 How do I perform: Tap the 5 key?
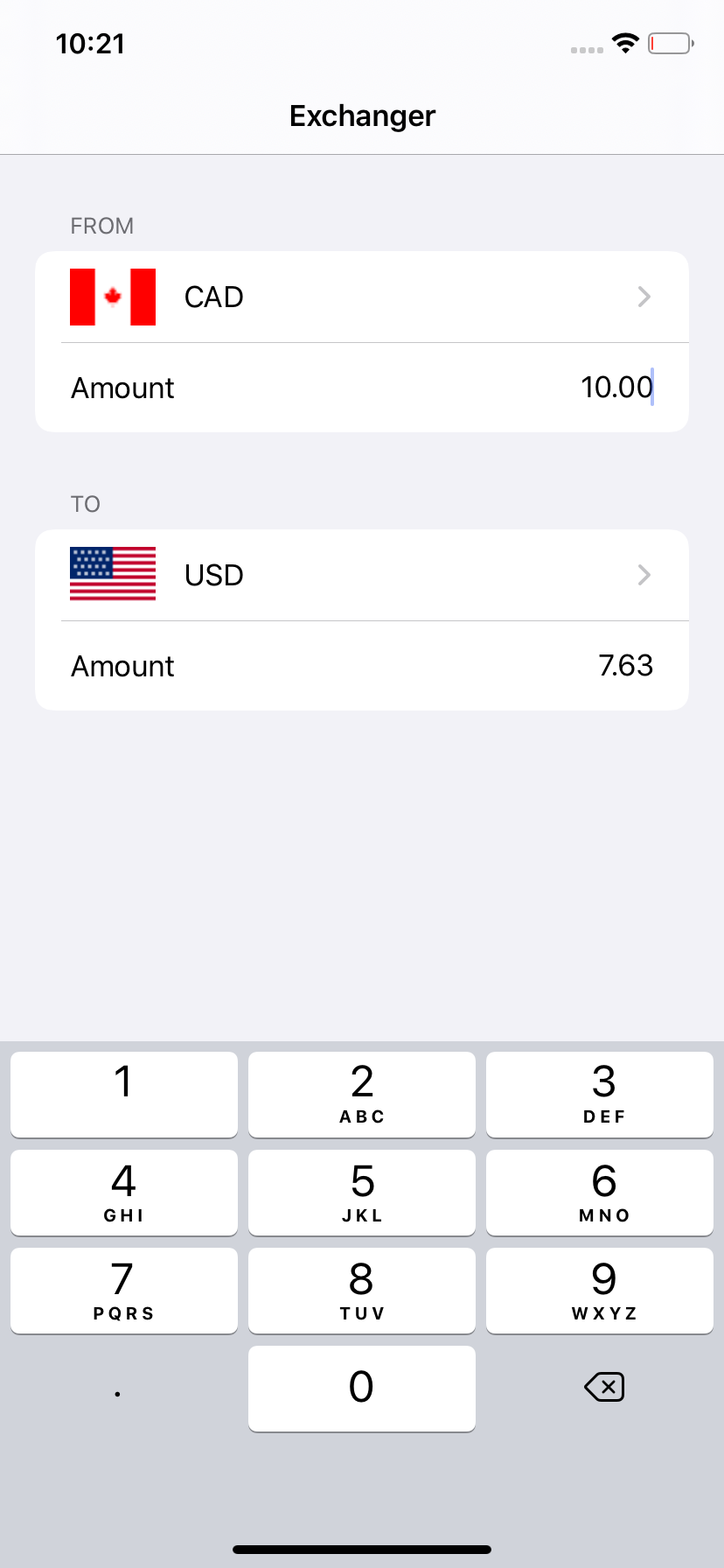click(x=362, y=1192)
